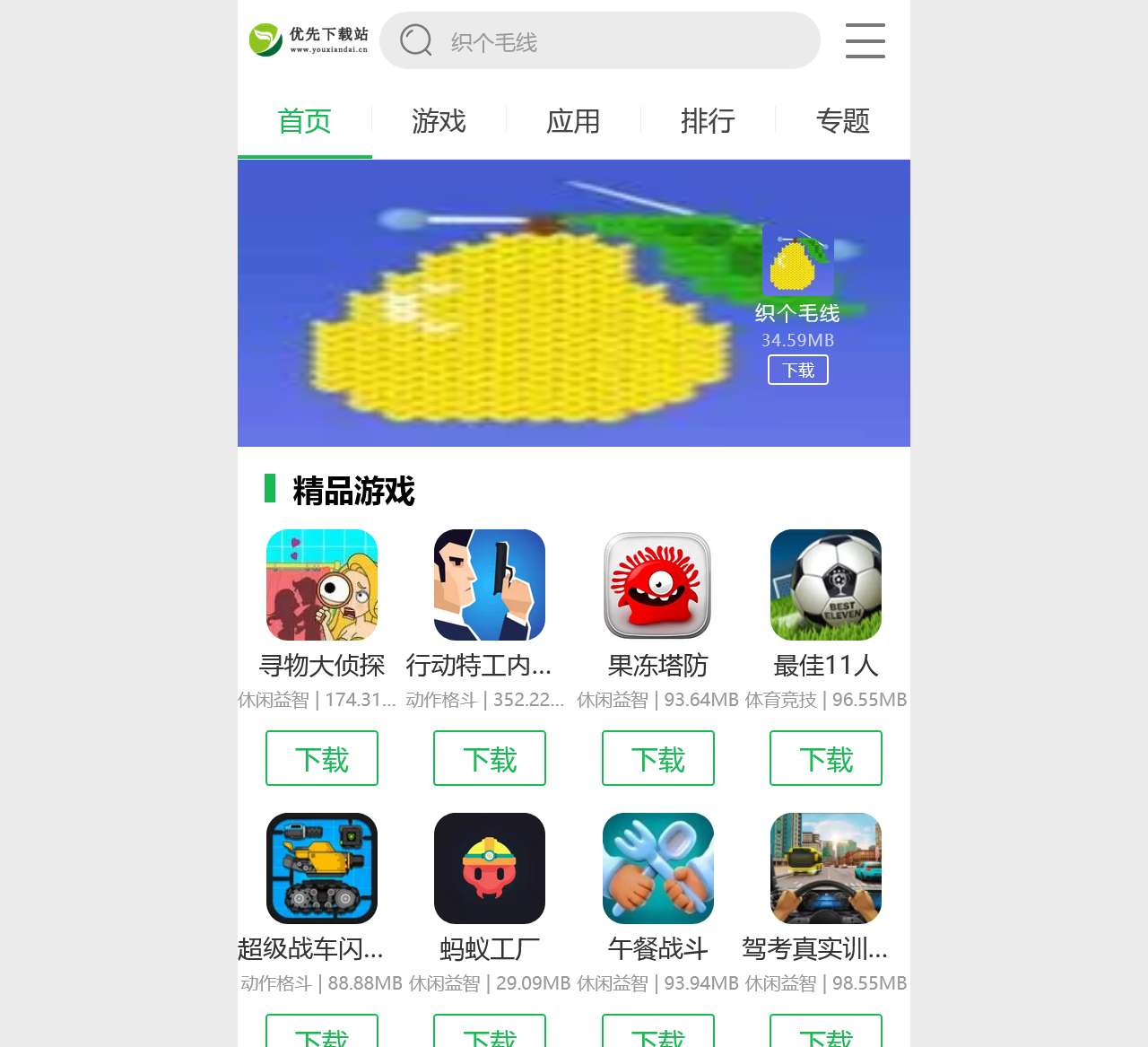Go to the 专题 tab
This screenshot has width=1148, height=1047.
tap(842, 121)
